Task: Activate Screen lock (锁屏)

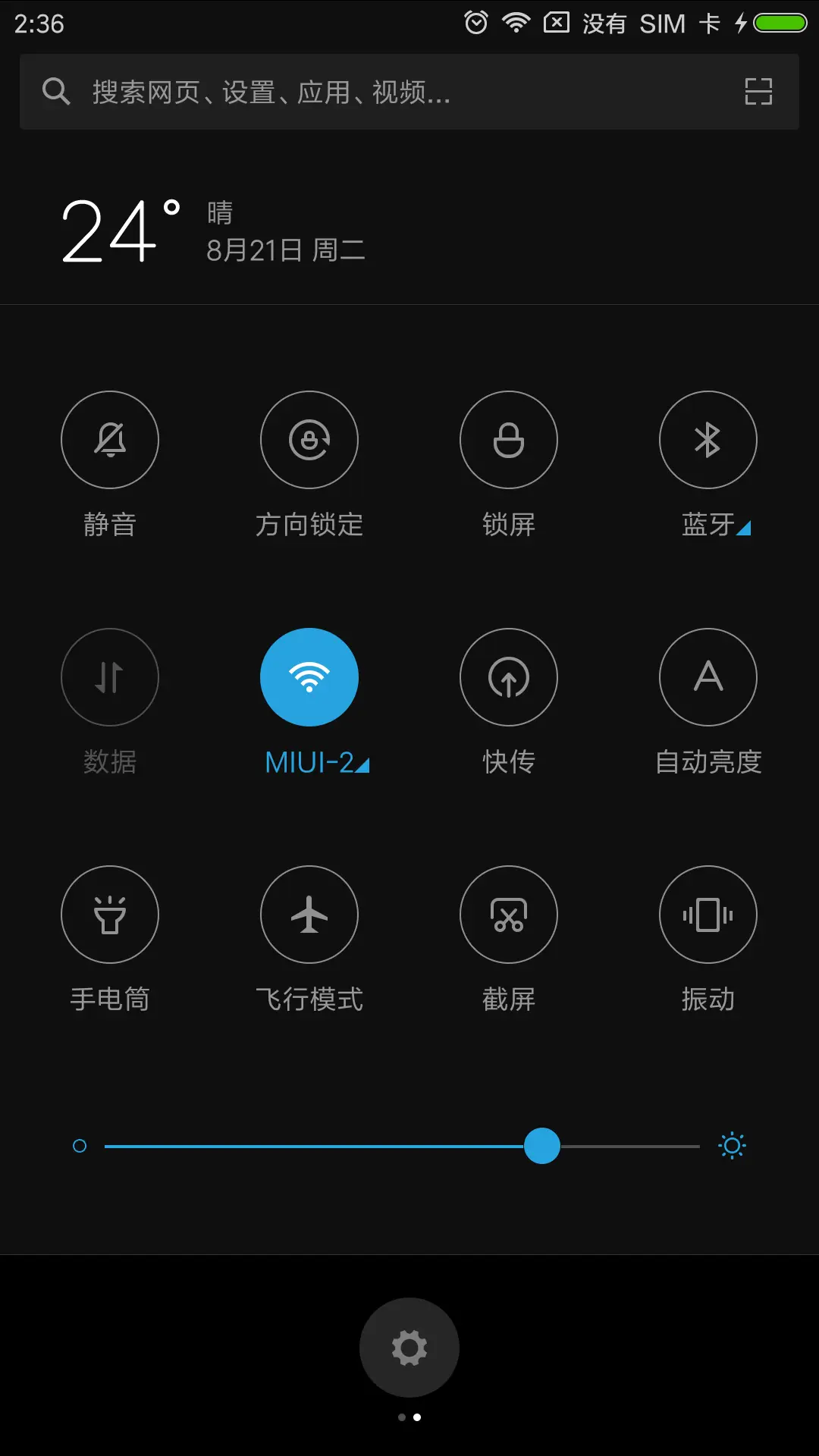Action: pyautogui.click(x=509, y=440)
